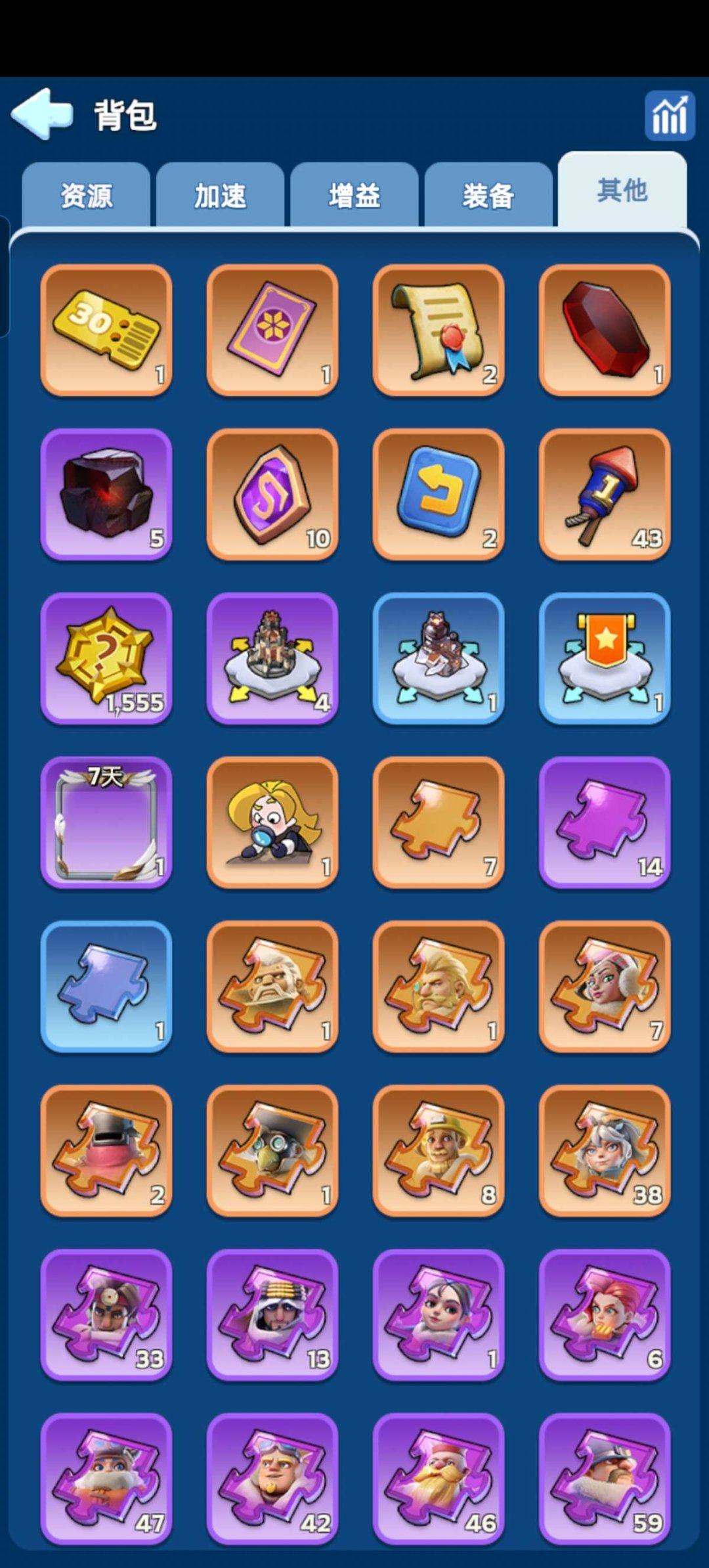This screenshot has height=1568, width=709.
Task: Select the golden 30 ticket item
Action: pos(106,330)
